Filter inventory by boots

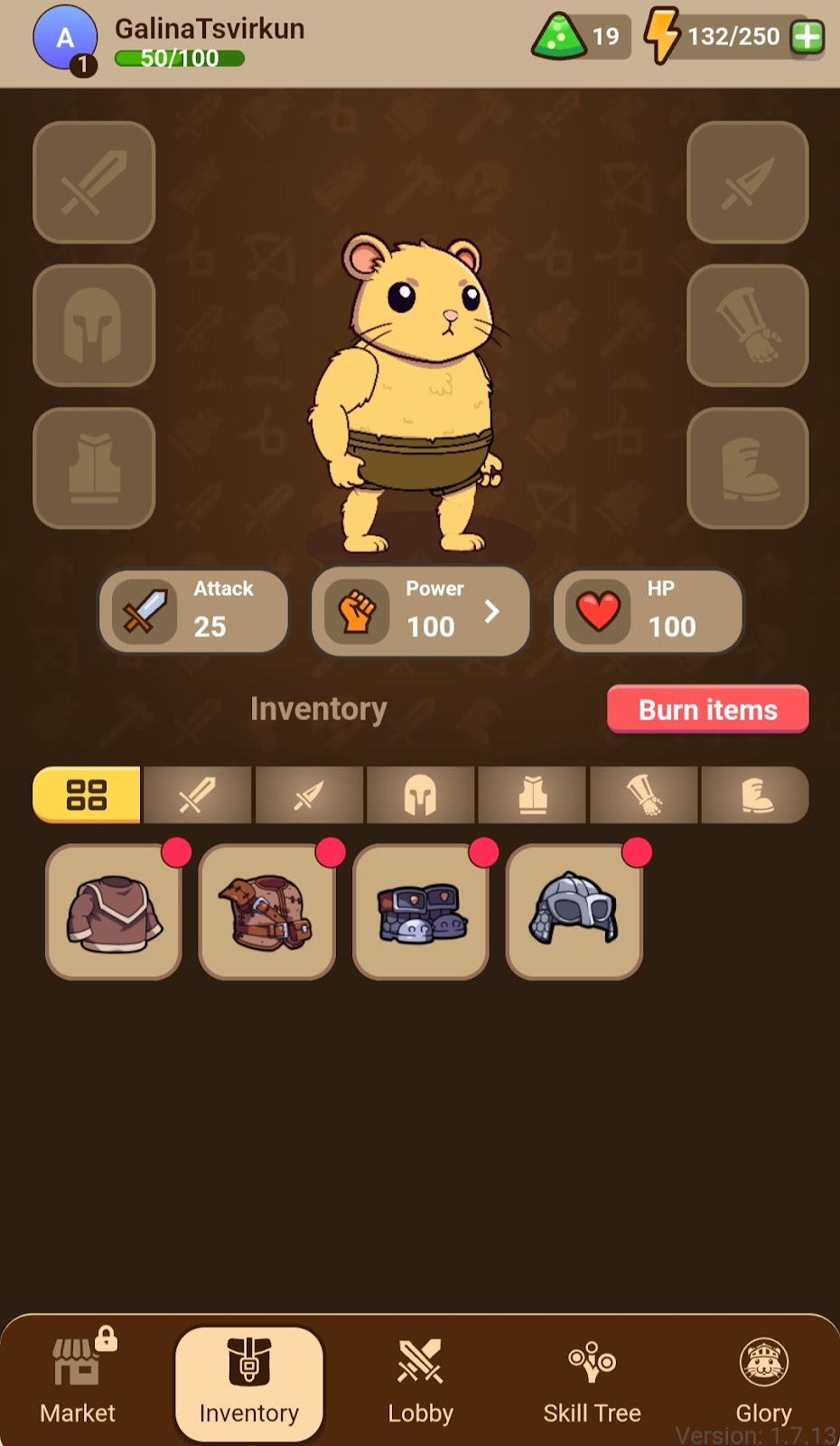tap(755, 795)
